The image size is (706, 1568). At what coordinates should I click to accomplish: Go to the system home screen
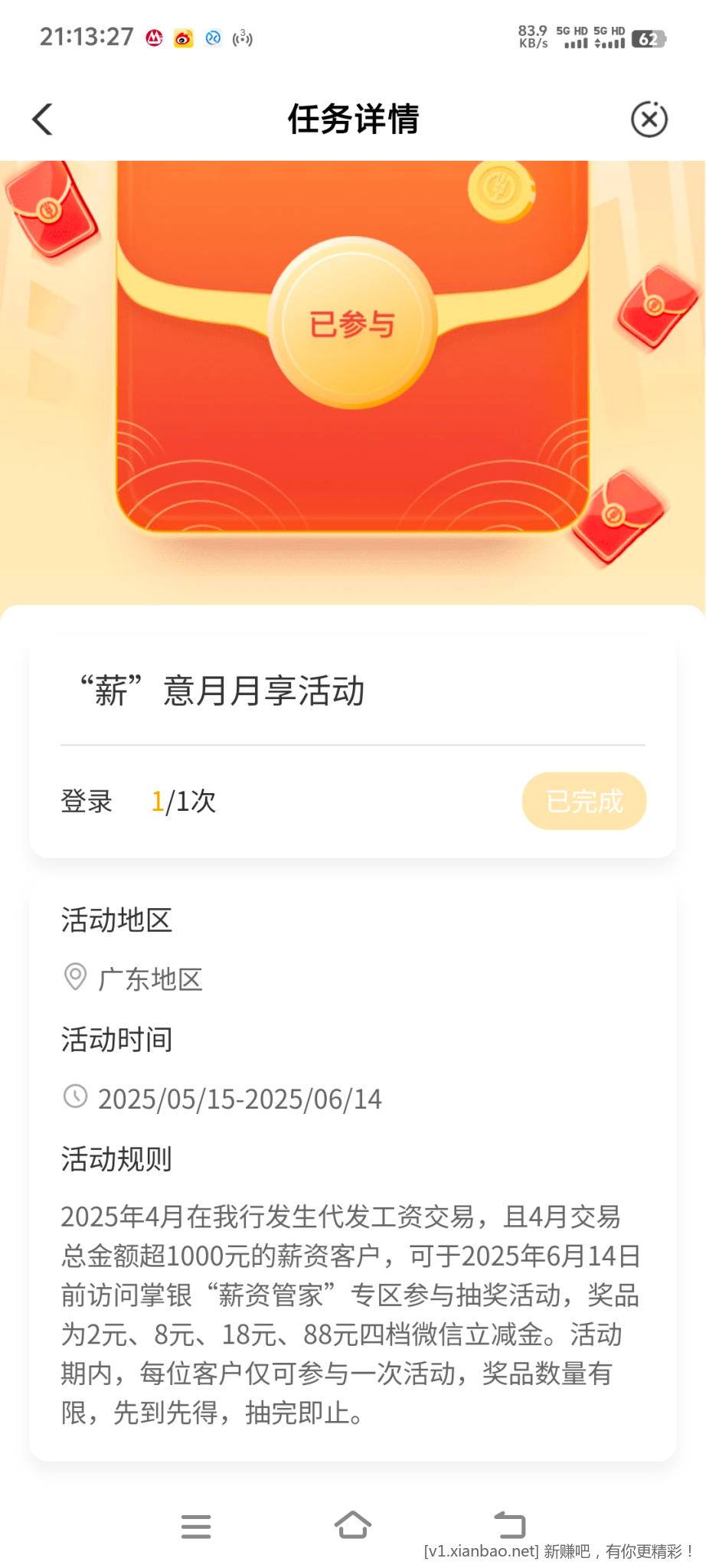coord(353,1525)
